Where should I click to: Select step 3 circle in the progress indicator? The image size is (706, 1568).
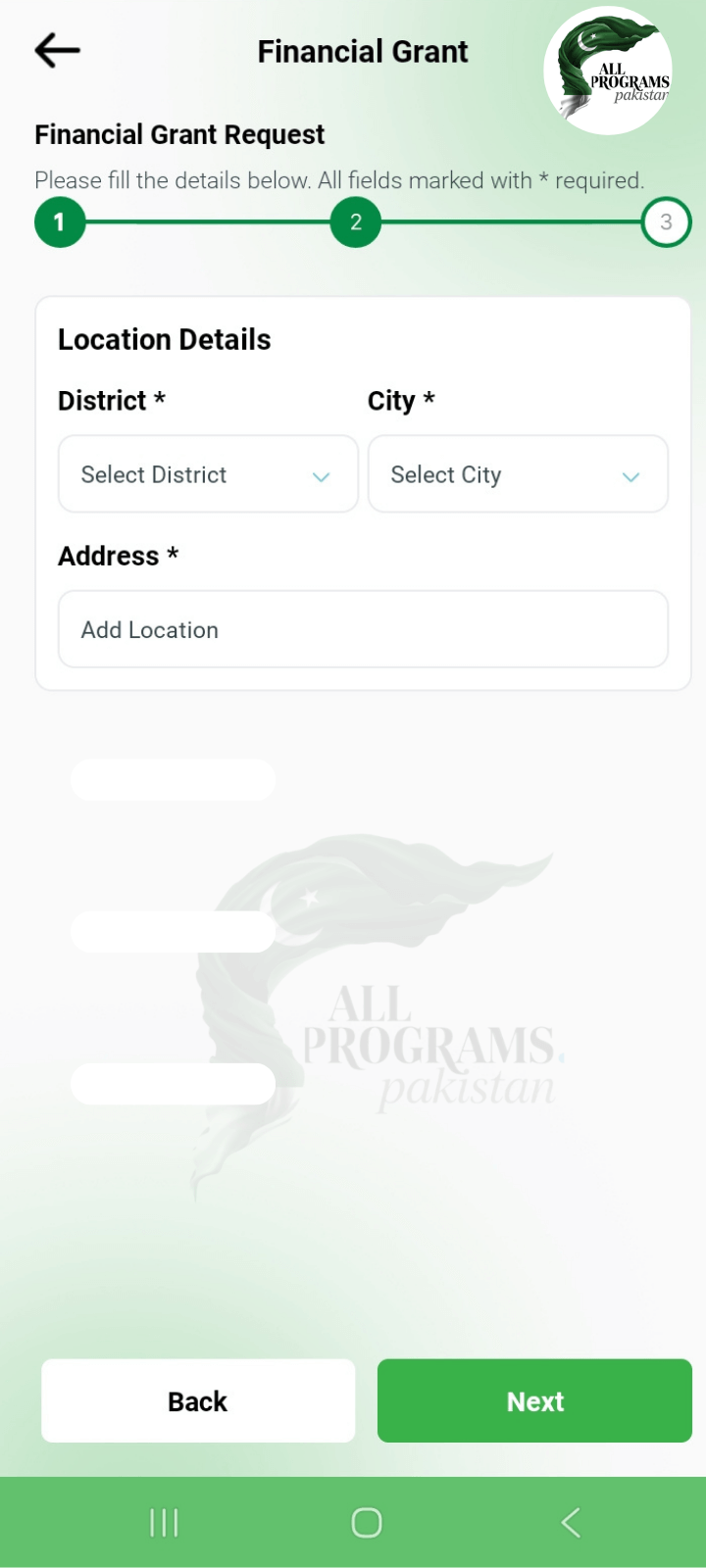(x=666, y=221)
